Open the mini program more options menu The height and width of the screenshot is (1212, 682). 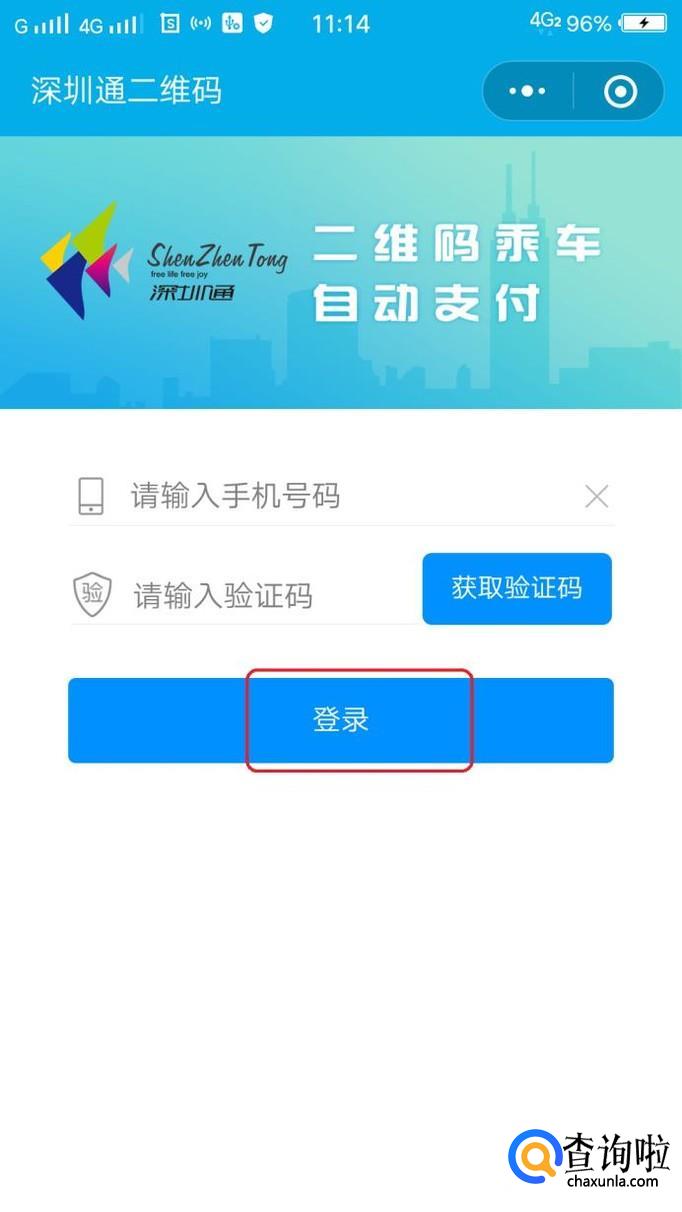pyautogui.click(x=527, y=92)
